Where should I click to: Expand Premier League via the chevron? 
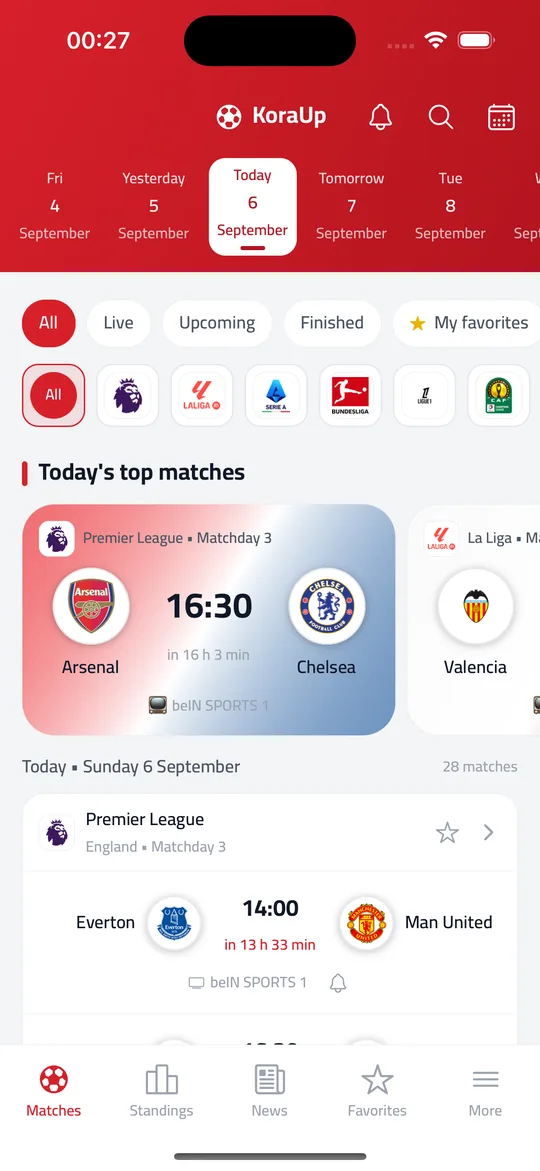click(x=488, y=833)
